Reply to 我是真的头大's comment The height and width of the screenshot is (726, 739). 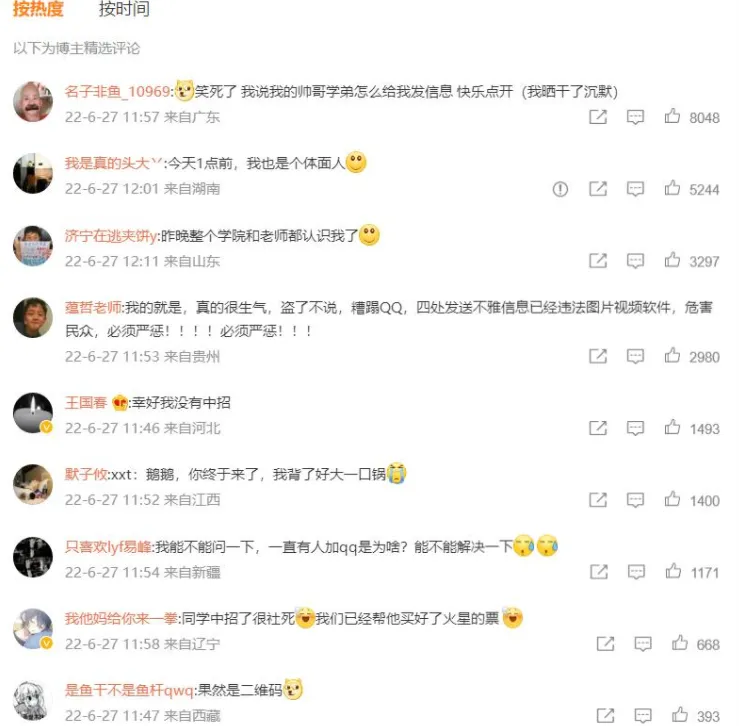(635, 189)
